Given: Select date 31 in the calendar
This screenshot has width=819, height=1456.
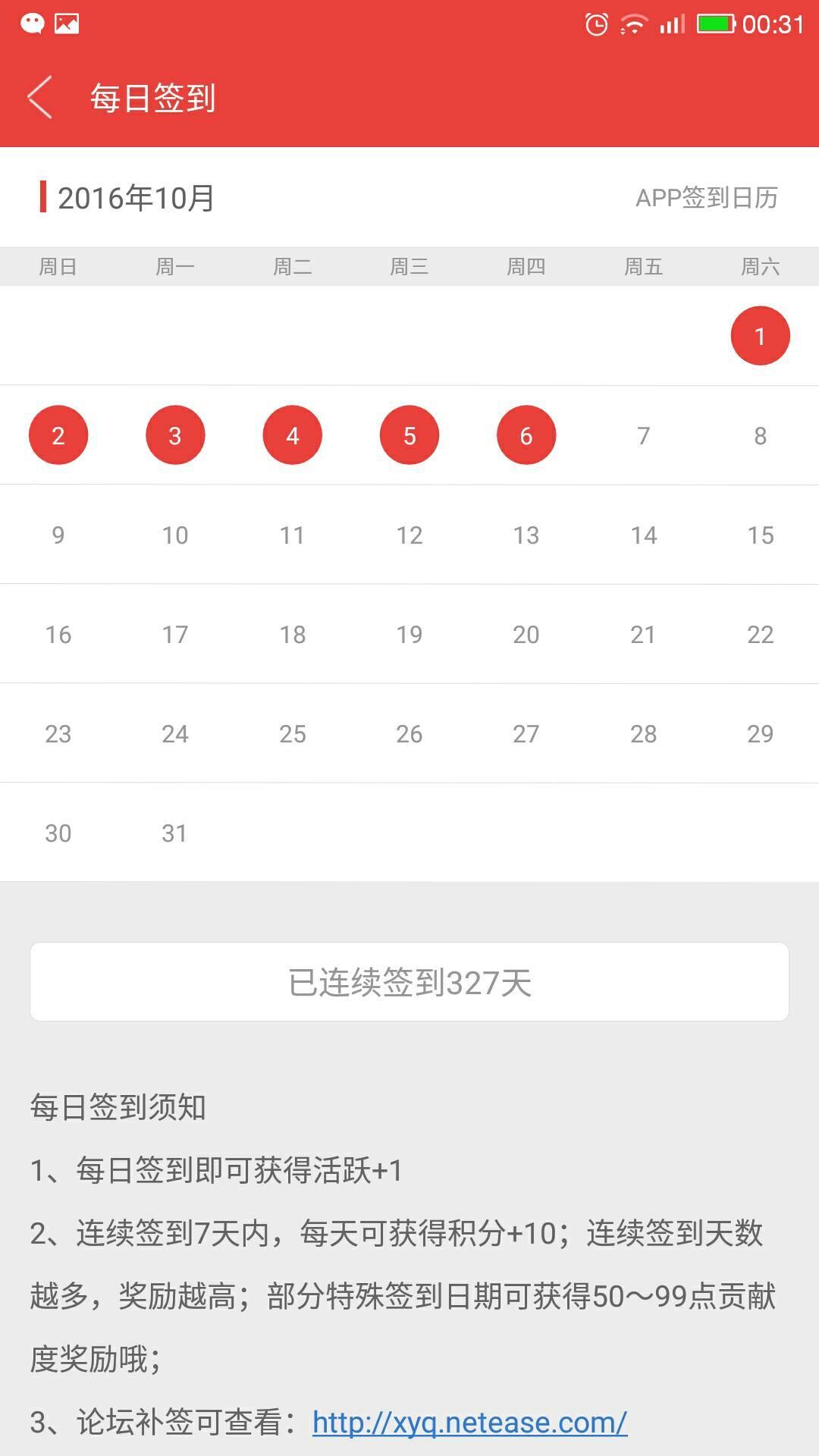Looking at the screenshot, I should 175,833.
